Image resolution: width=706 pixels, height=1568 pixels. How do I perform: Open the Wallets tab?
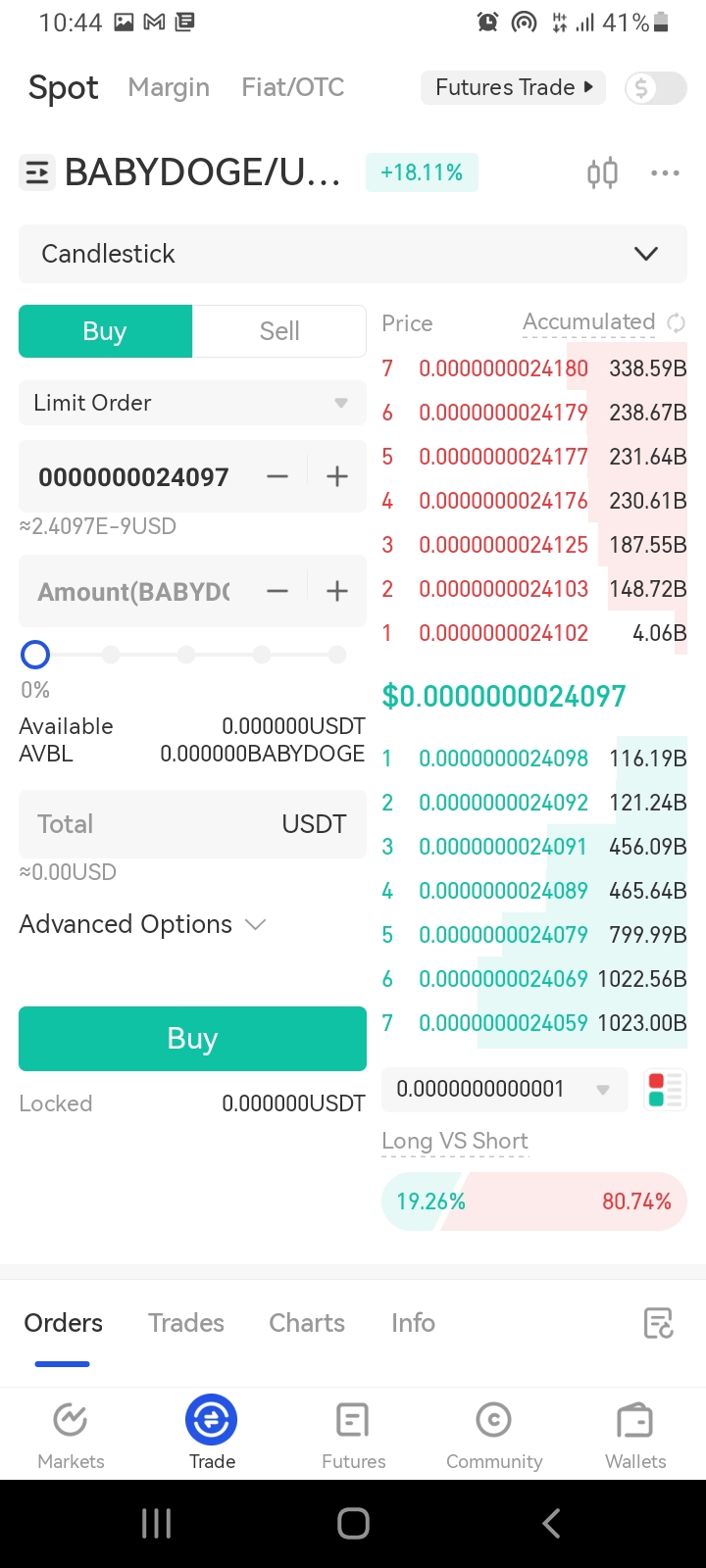[635, 1435]
